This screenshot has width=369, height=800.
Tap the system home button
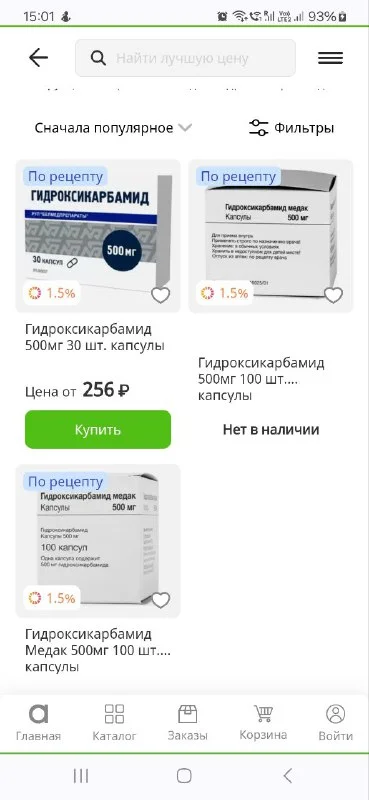(x=184, y=776)
